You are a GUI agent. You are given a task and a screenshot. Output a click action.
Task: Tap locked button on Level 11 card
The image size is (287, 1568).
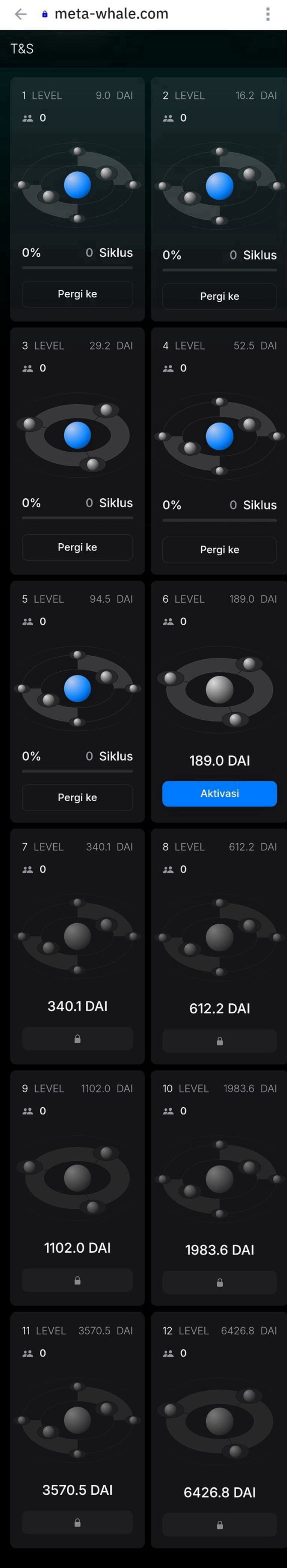77,1523
